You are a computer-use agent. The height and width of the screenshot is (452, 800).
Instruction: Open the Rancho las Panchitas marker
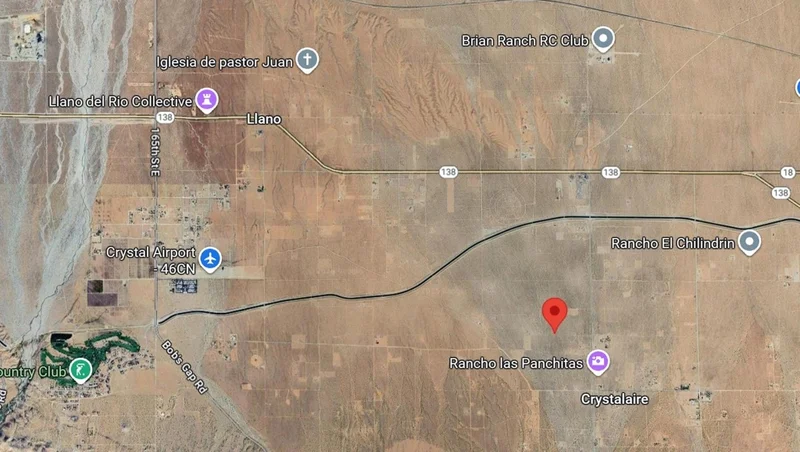[598, 362]
